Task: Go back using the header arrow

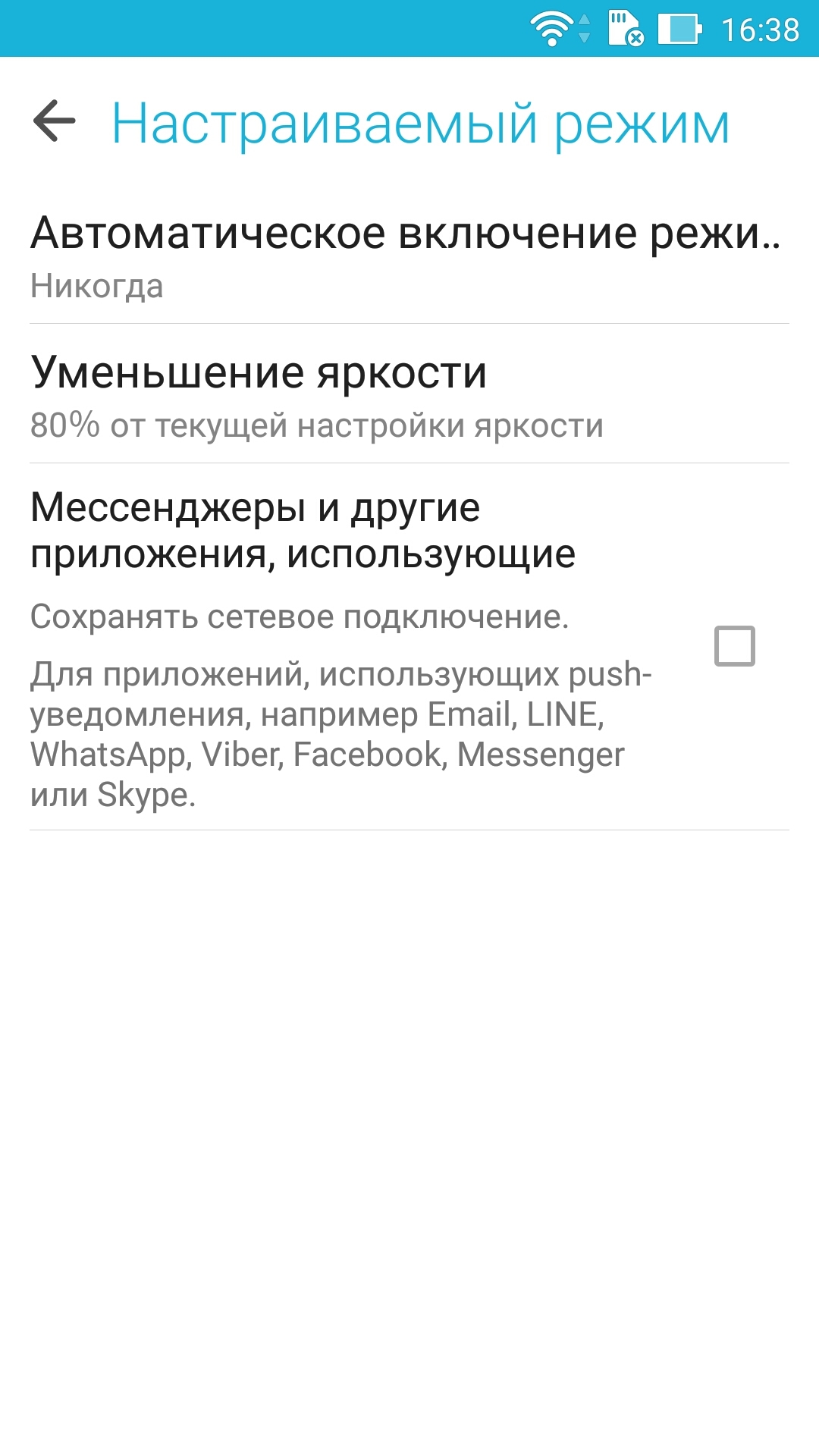Action: pyautogui.click(x=55, y=121)
